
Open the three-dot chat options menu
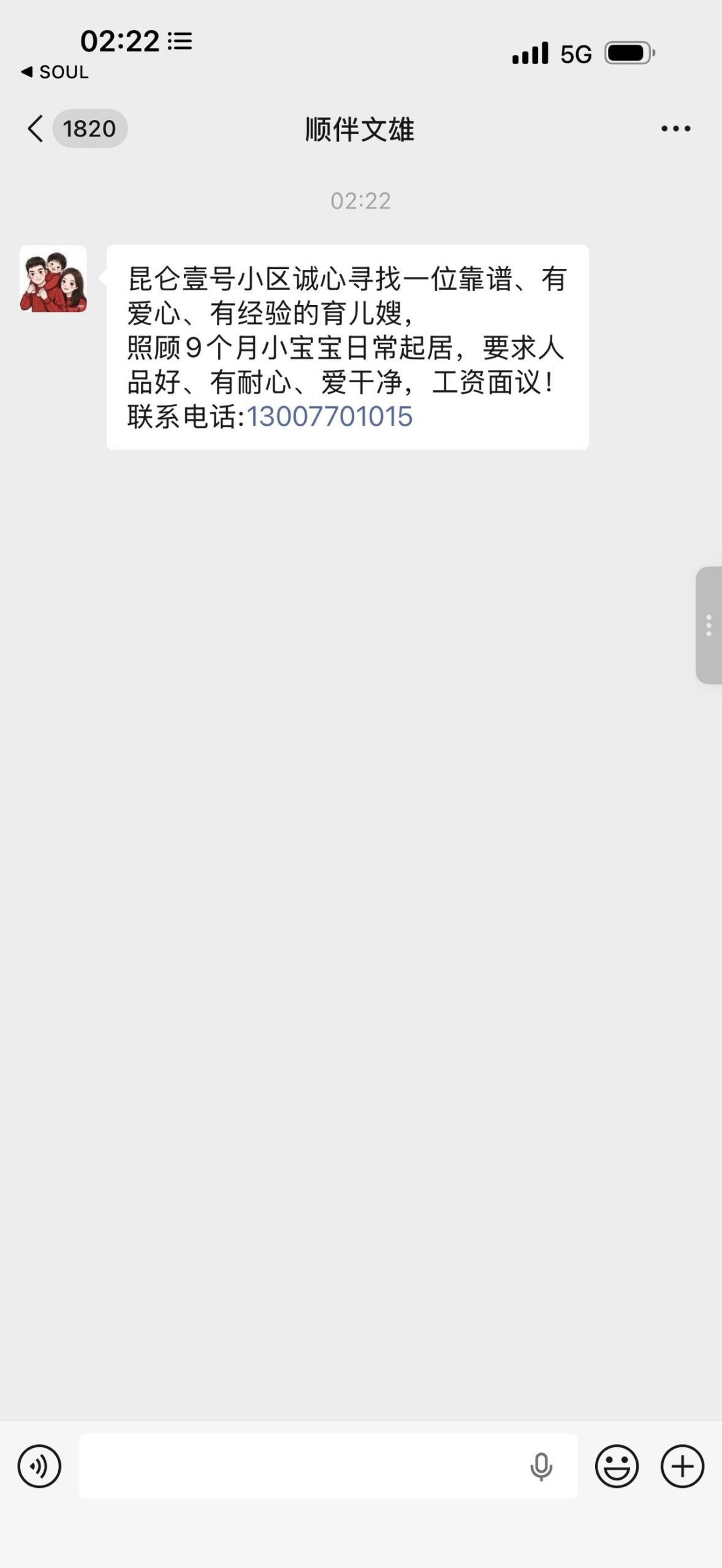click(675, 129)
